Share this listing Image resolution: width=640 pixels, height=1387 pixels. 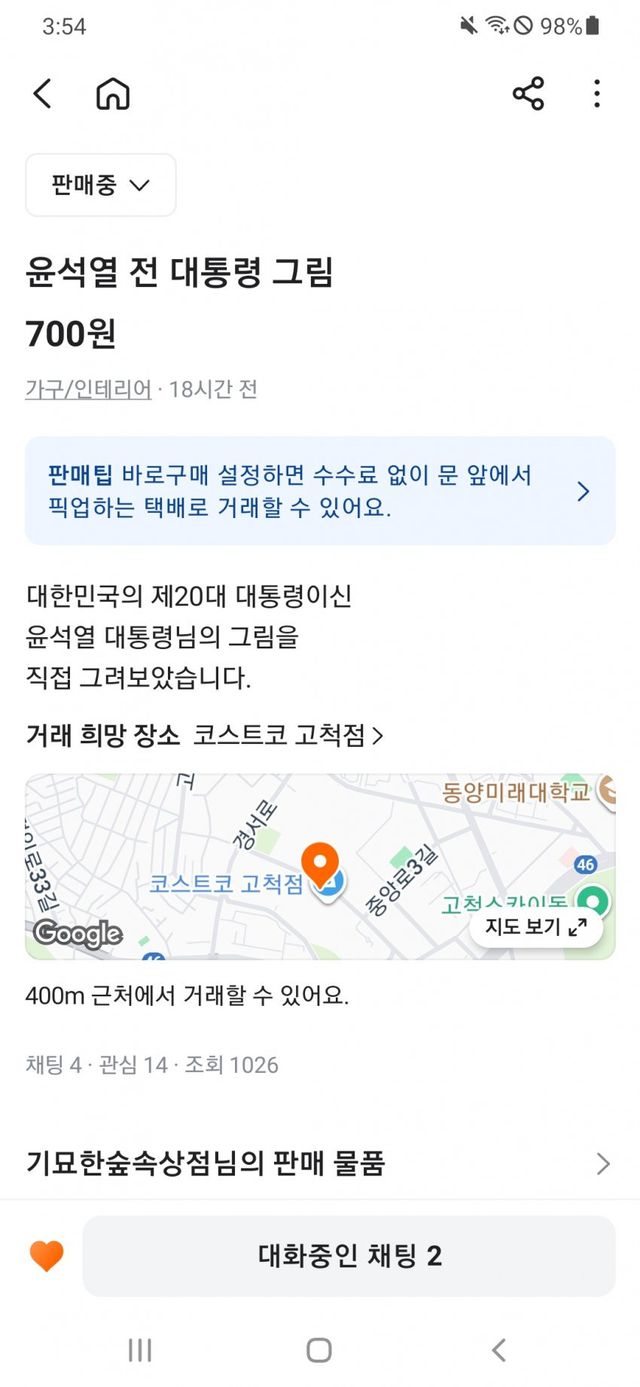pos(528,94)
